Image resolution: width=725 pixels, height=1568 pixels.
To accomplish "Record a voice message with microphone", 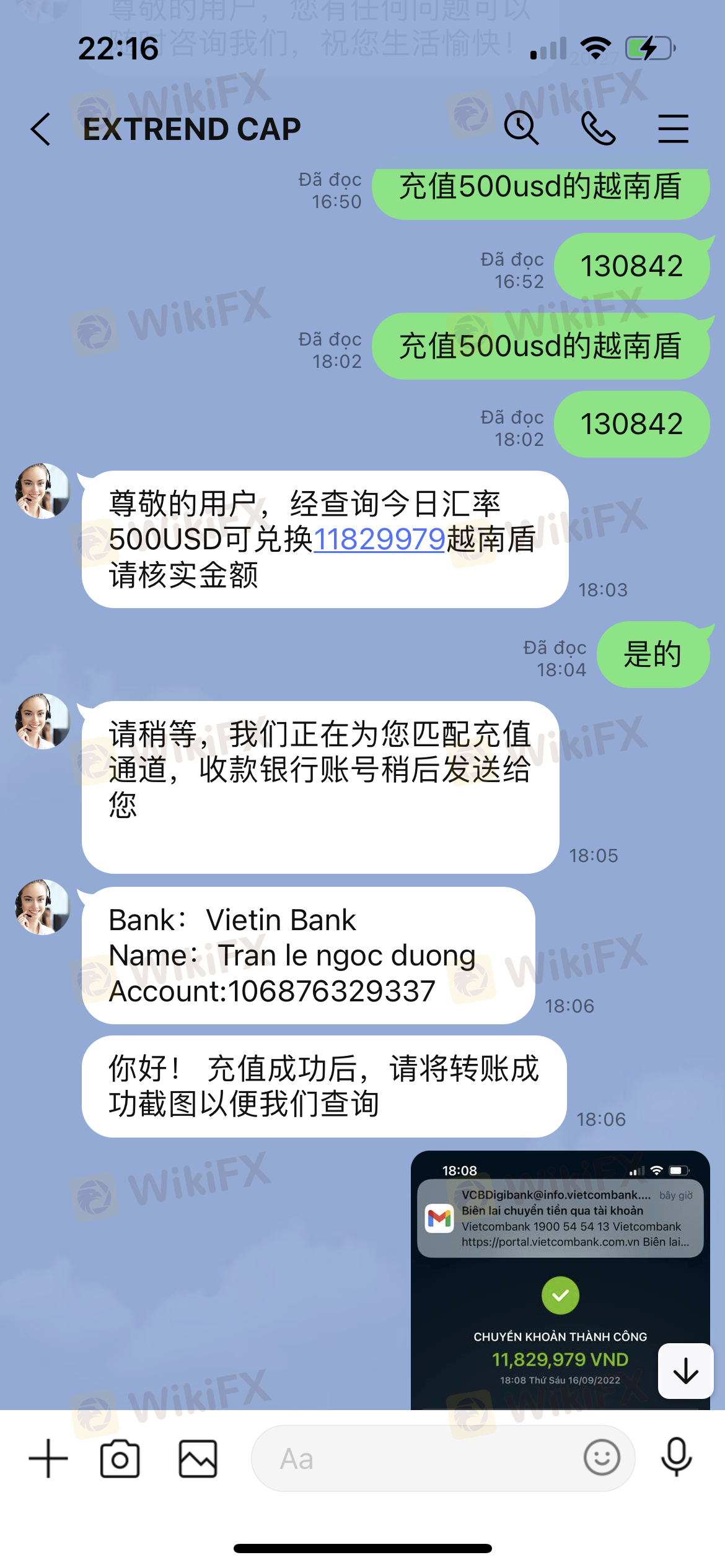I will tap(676, 1457).
